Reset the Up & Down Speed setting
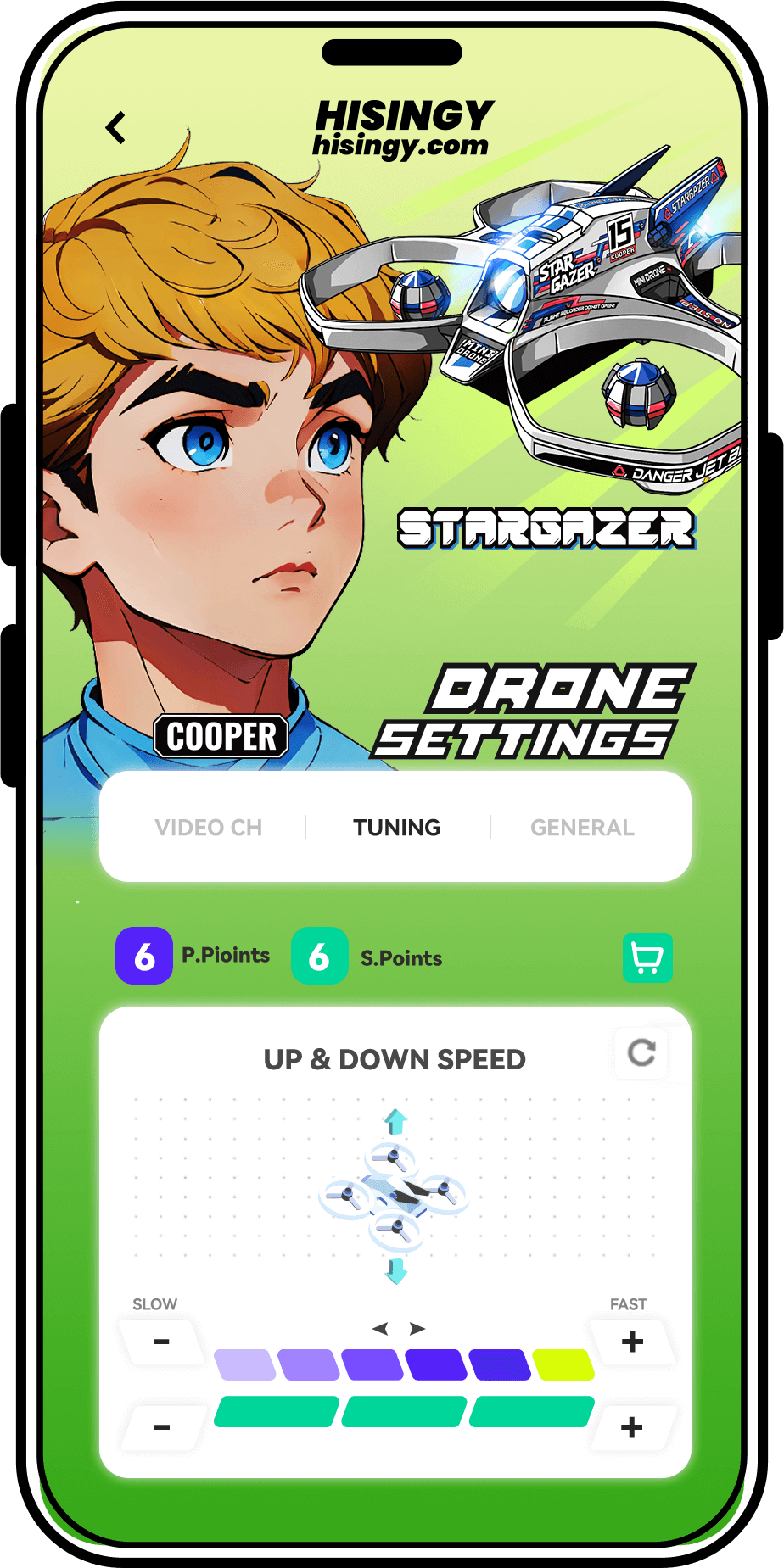 tap(641, 1053)
